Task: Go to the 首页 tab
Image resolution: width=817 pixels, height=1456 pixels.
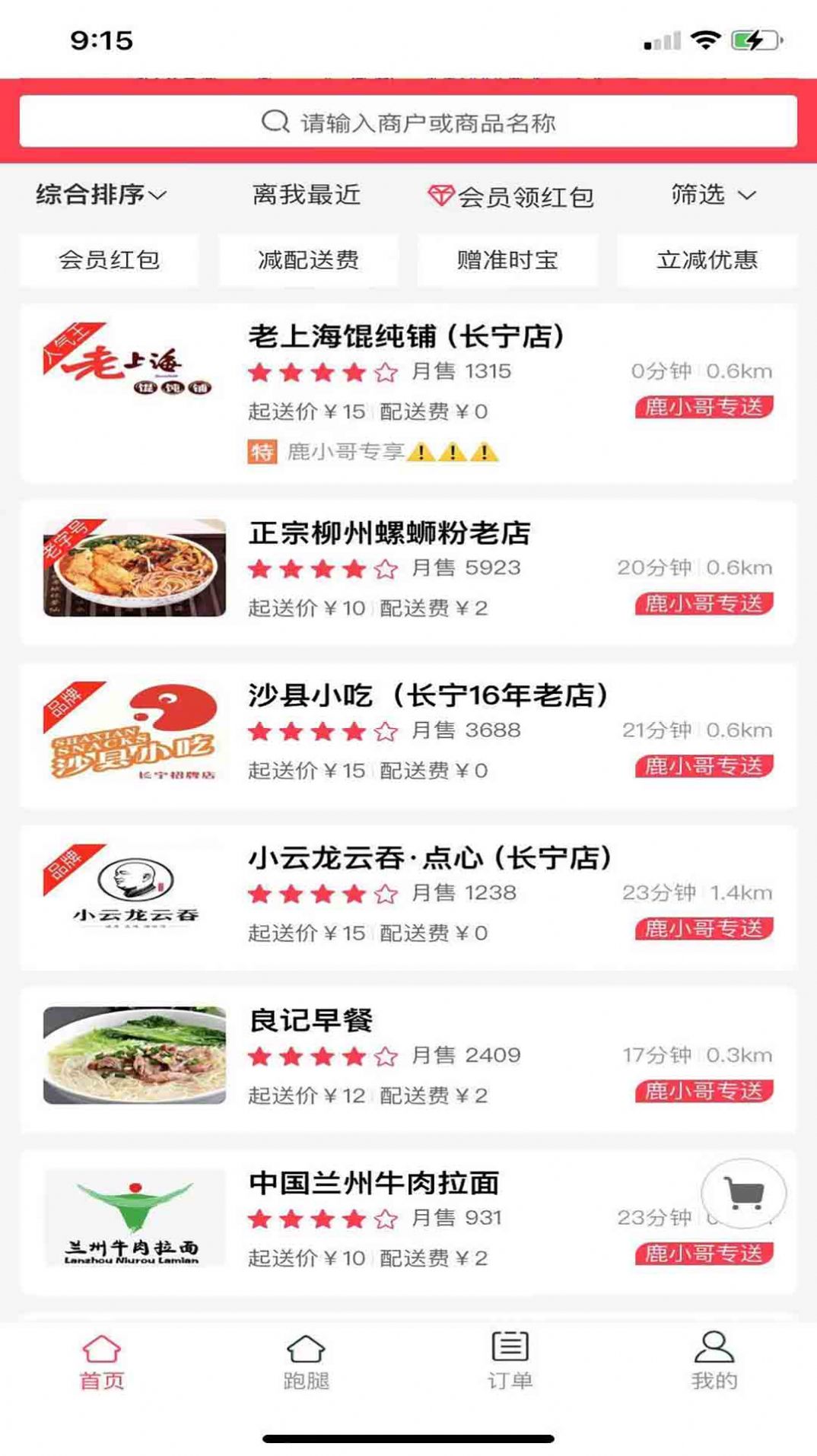Action: (x=102, y=1362)
